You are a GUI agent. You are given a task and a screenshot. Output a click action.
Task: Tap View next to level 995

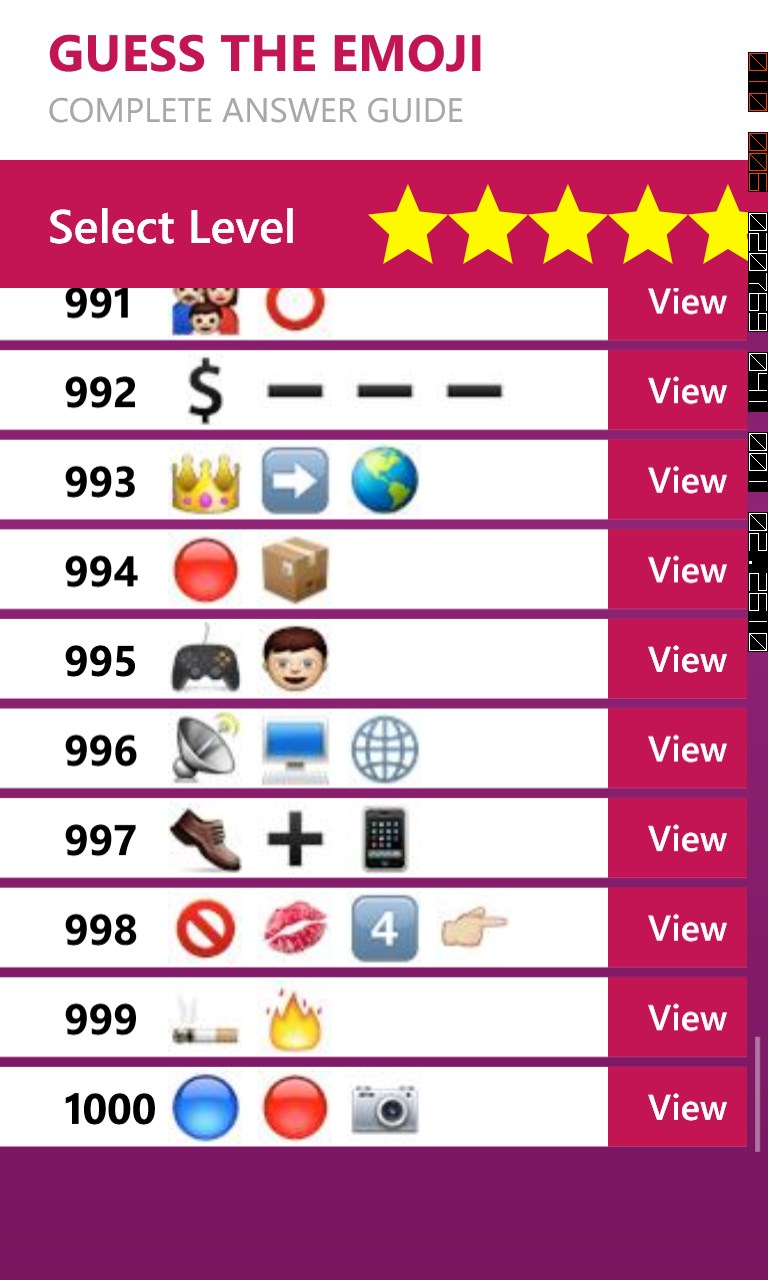click(686, 660)
